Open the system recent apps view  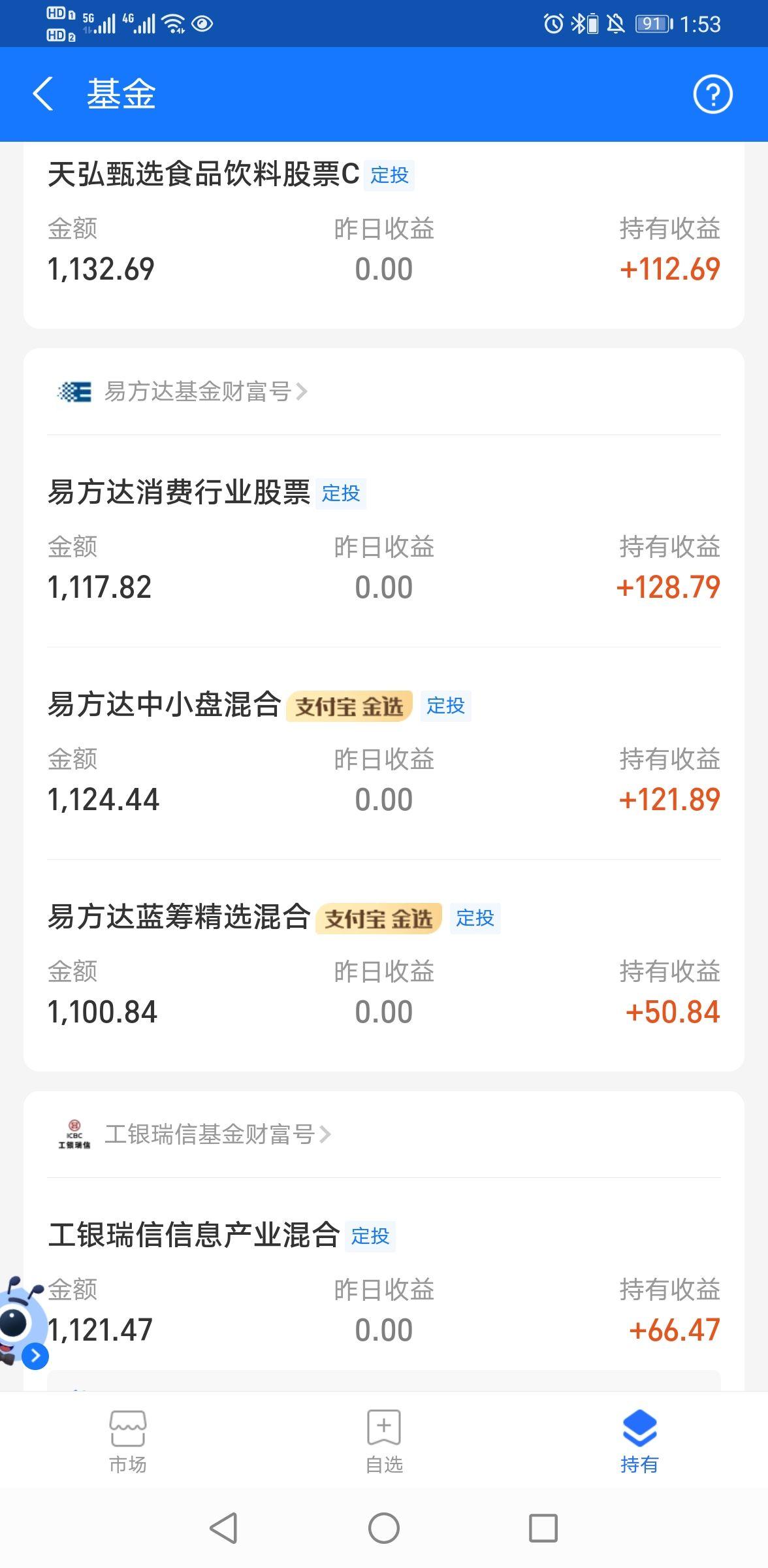pos(543,1528)
